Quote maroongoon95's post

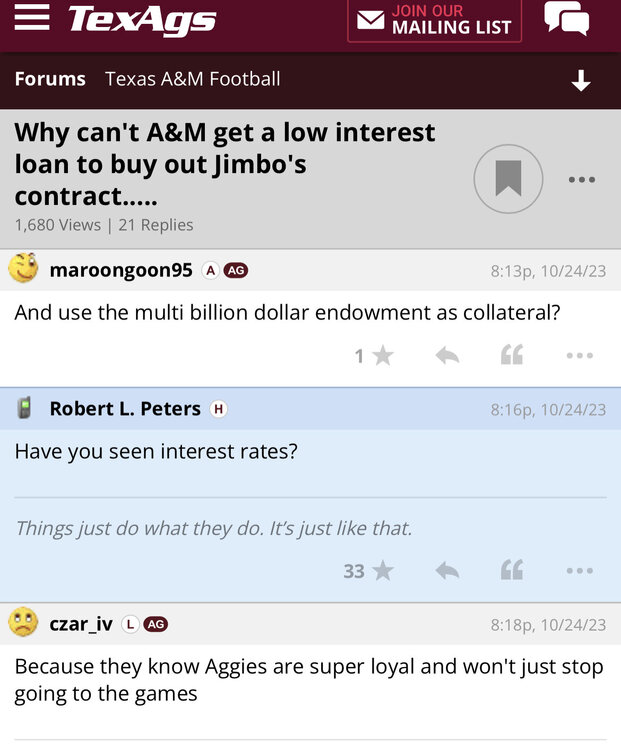(x=511, y=355)
